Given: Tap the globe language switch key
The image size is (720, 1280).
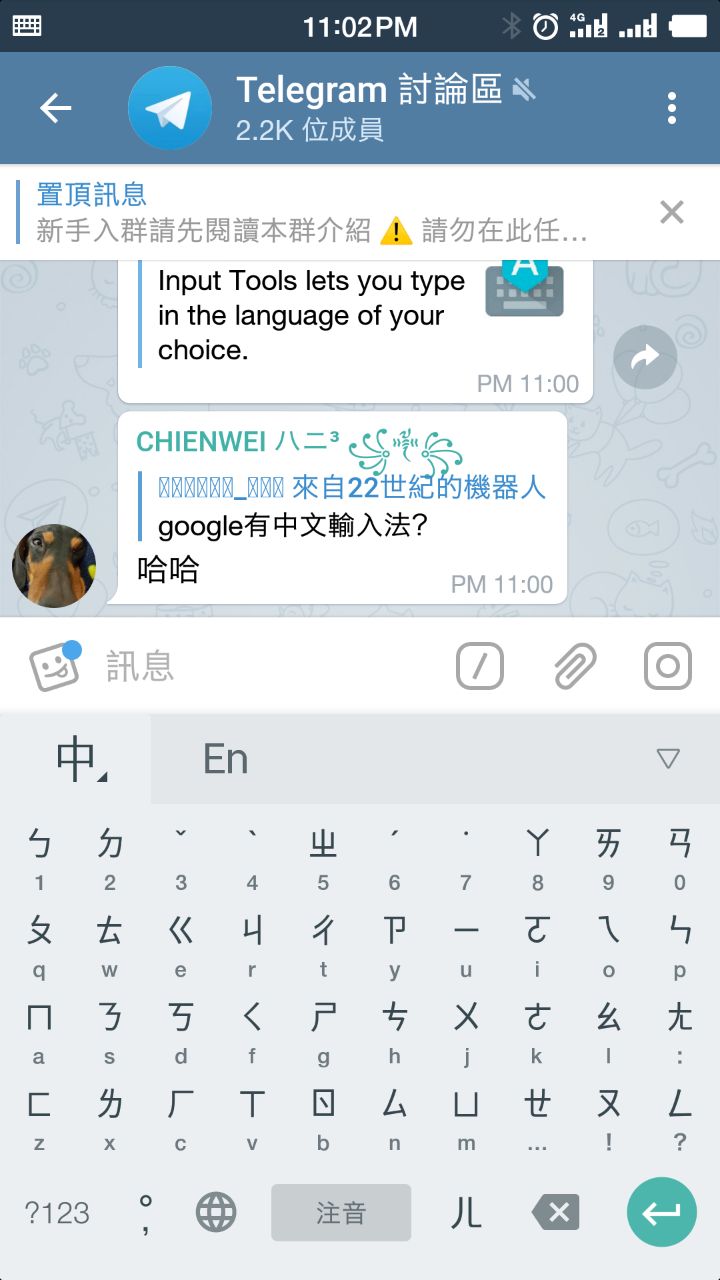Looking at the screenshot, I should click(x=216, y=1213).
